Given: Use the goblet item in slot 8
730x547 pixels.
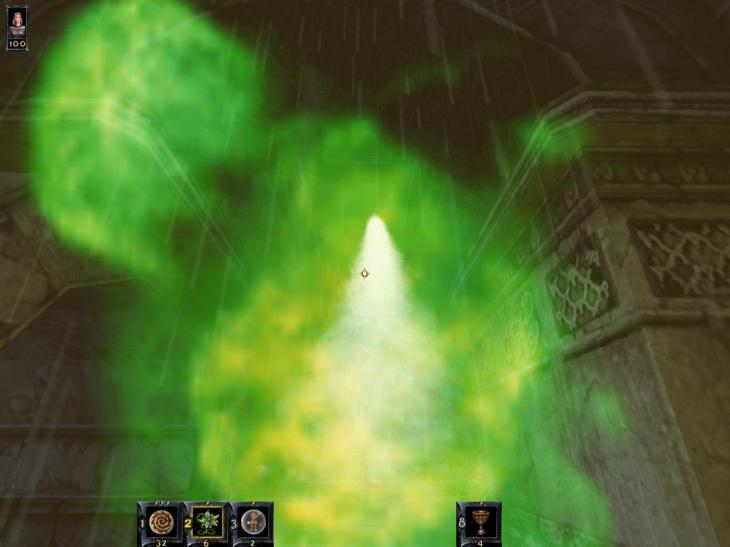Looking at the screenshot, I should [x=481, y=523].
